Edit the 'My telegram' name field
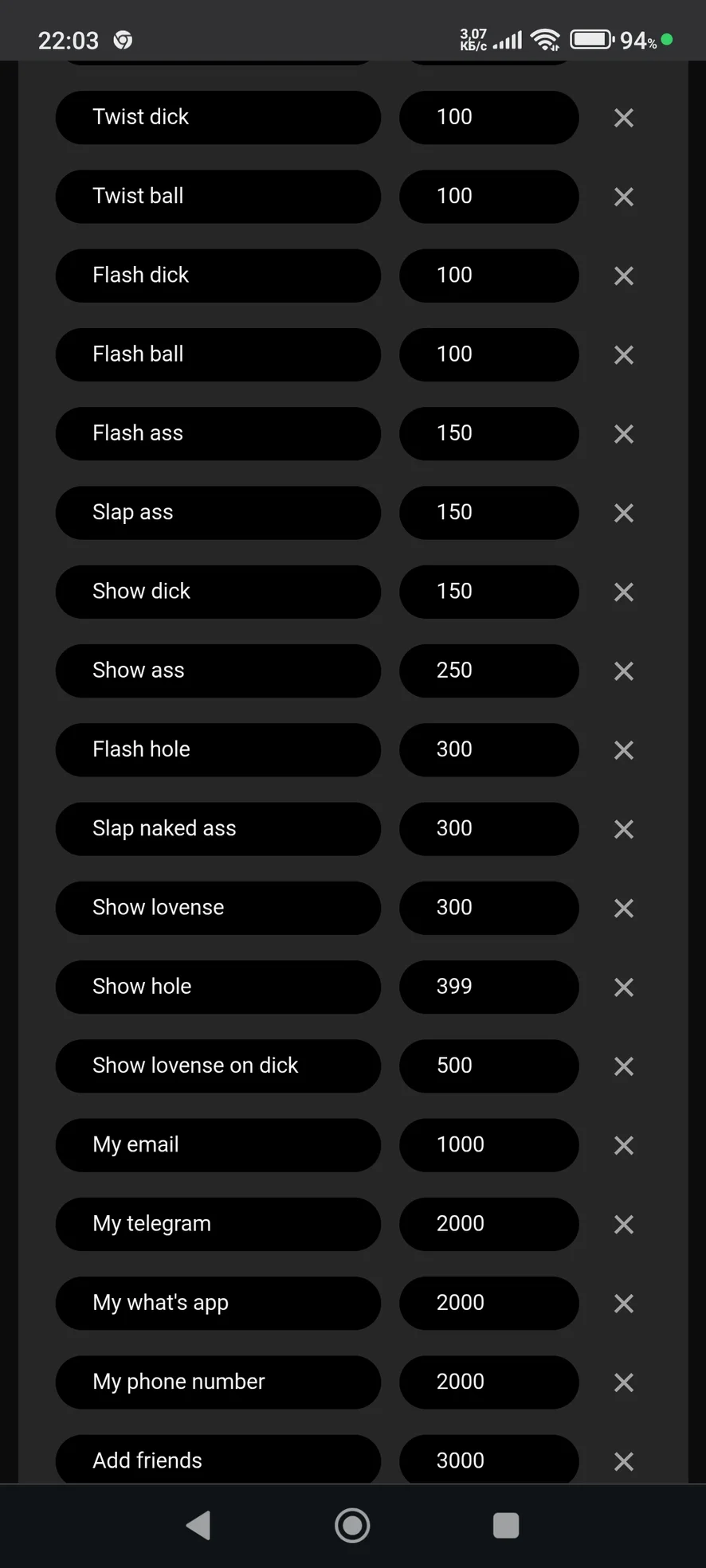 (x=218, y=1224)
